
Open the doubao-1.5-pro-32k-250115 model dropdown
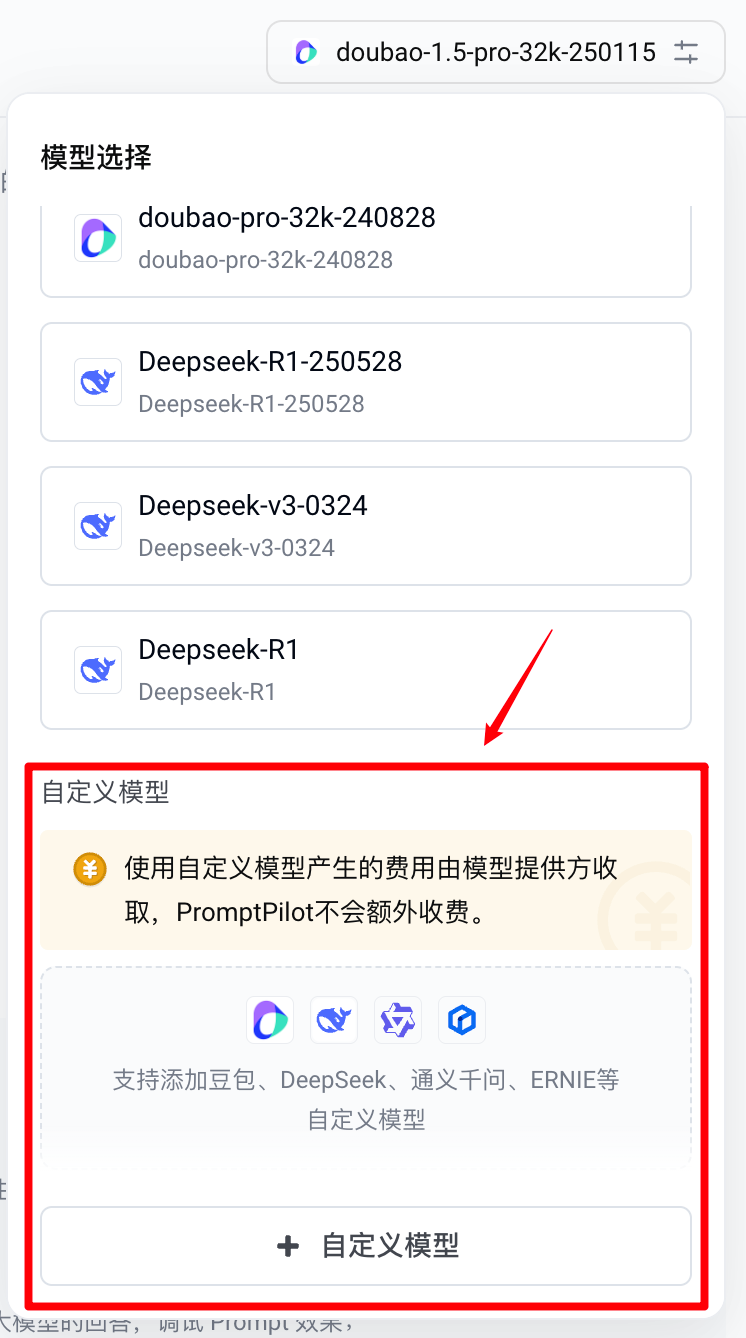[495, 52]
